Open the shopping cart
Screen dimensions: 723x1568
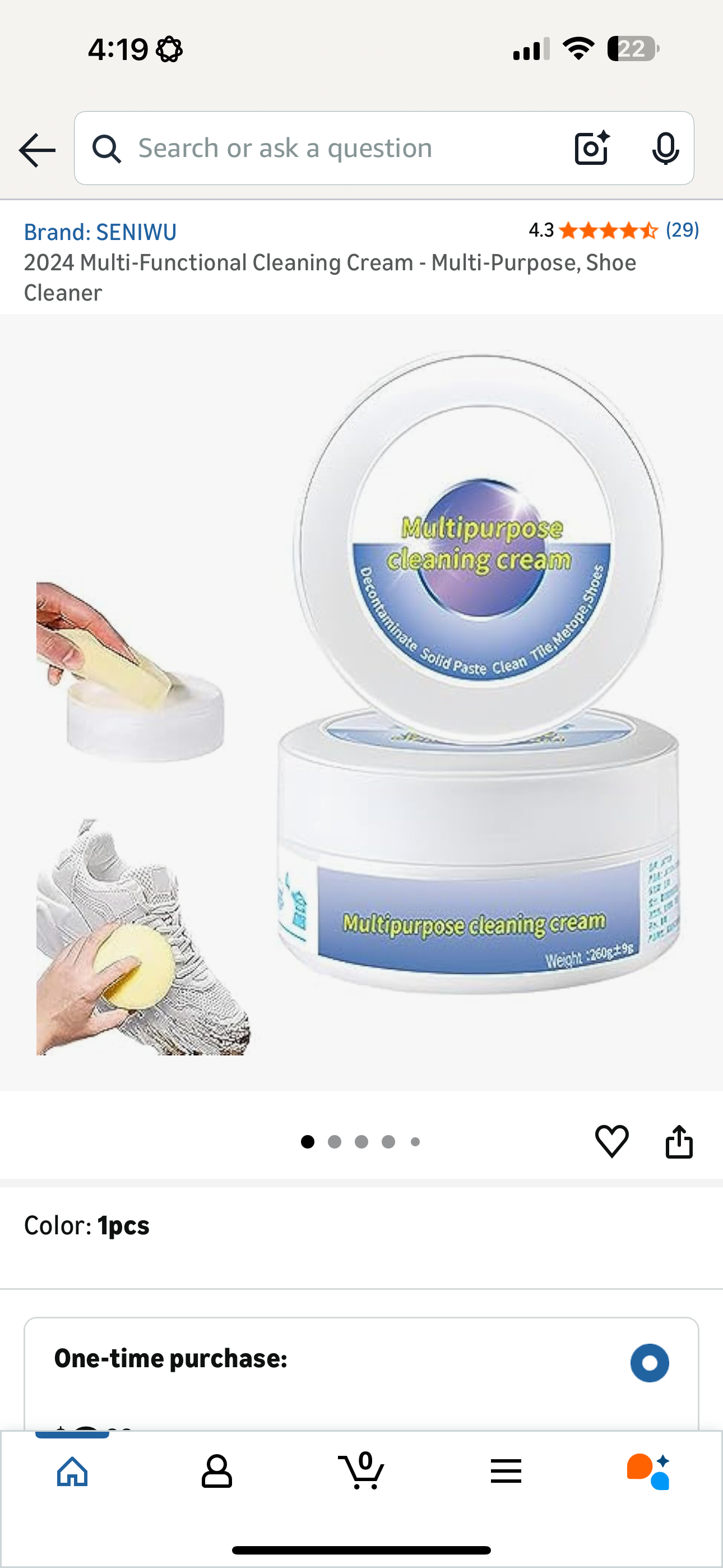point(361,1472)
